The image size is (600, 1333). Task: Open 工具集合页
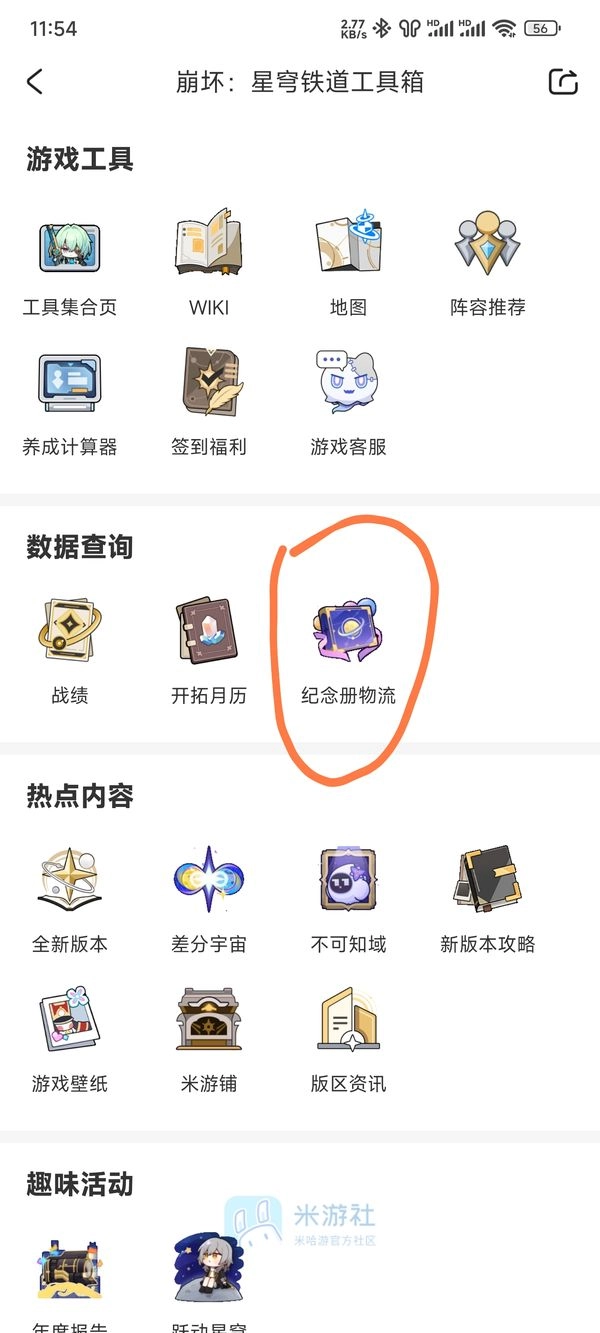click(70, 265)
